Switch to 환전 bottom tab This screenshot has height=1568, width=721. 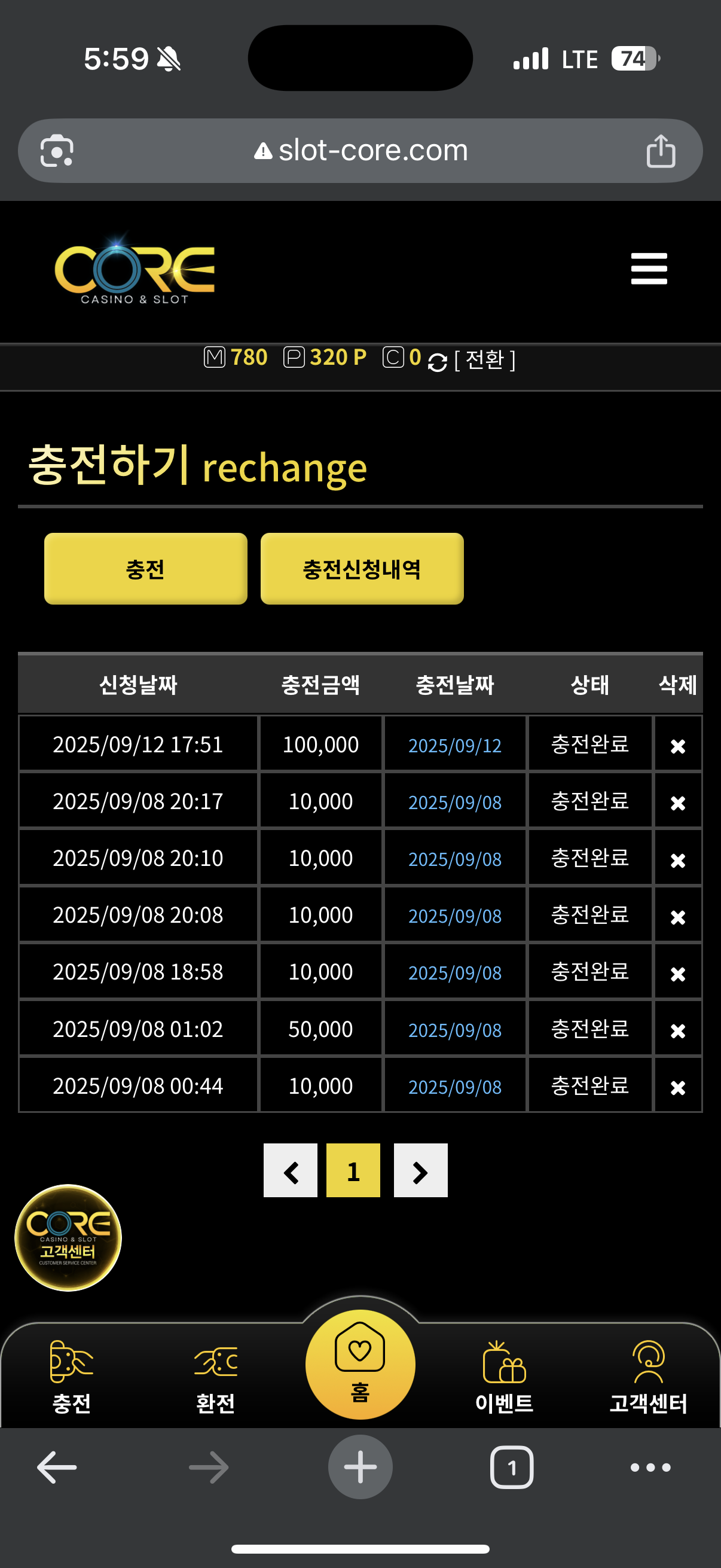[x=215, y=1377]
